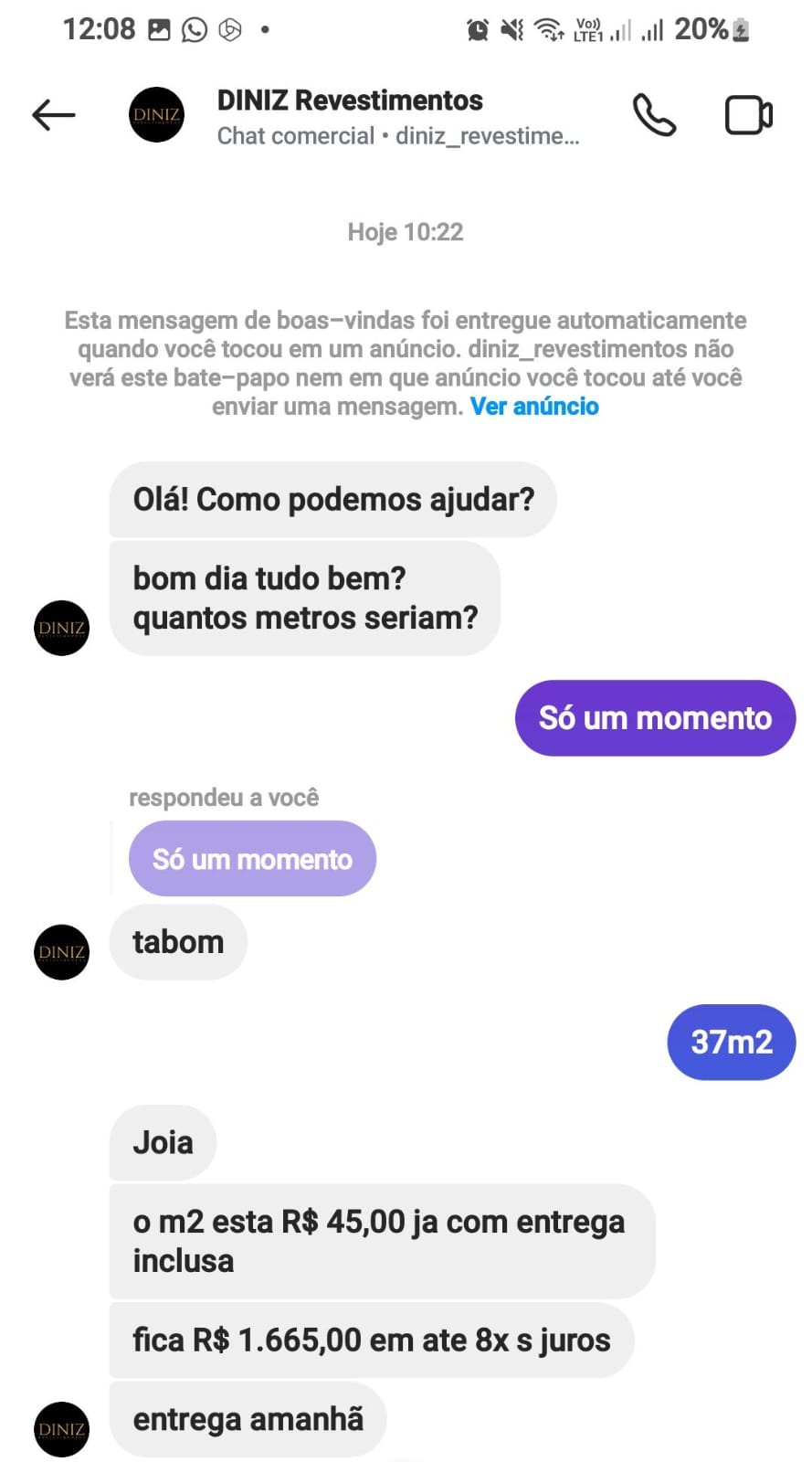The height and width of the screenshot is (1462, 812).
Task: Tap the mute indicator in the status bar
Action: click(x=511, y=28)
